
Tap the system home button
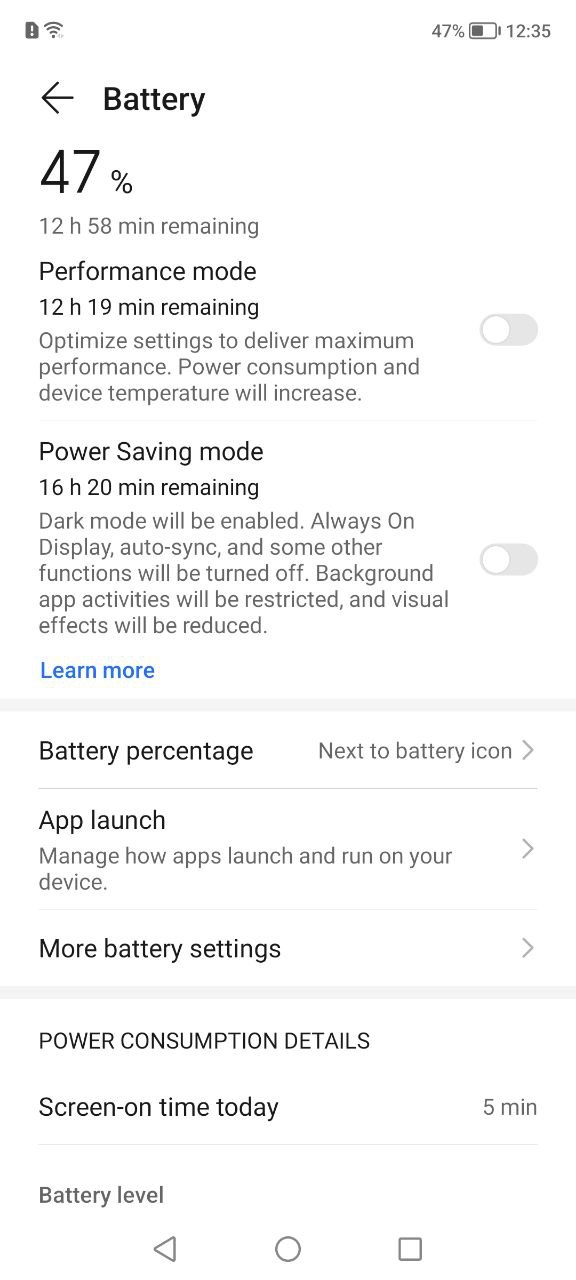pyautogui.click(x=288, y=1248)
